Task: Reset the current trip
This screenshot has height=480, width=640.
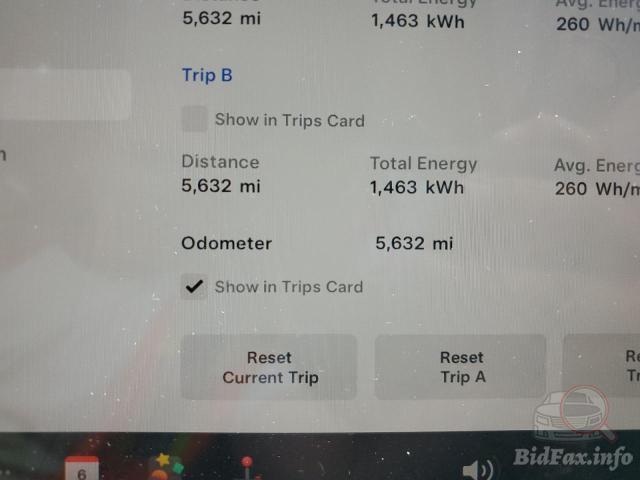Action: 269,367
